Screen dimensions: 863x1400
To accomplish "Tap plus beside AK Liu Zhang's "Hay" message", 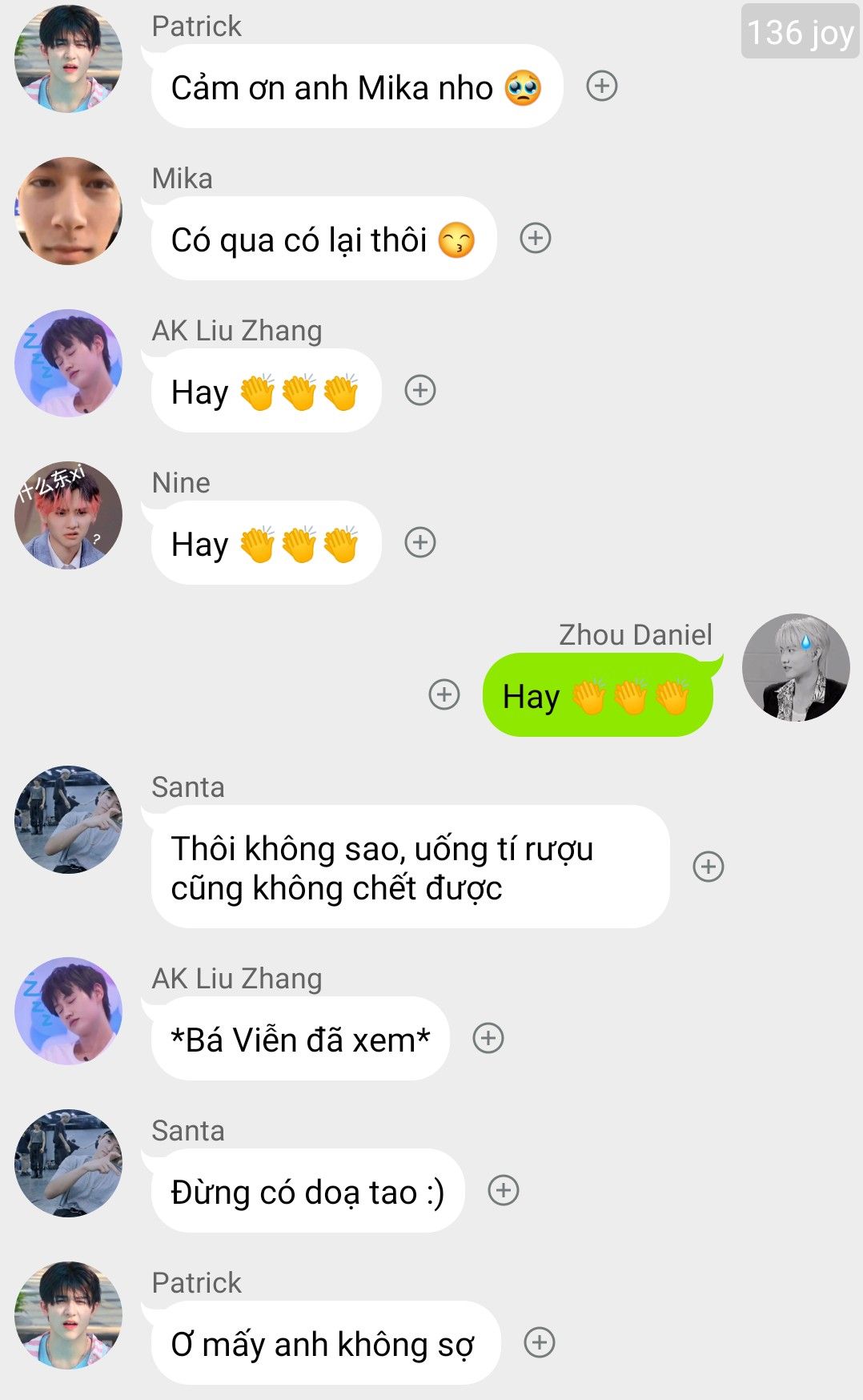I will [x=420, y=390].
